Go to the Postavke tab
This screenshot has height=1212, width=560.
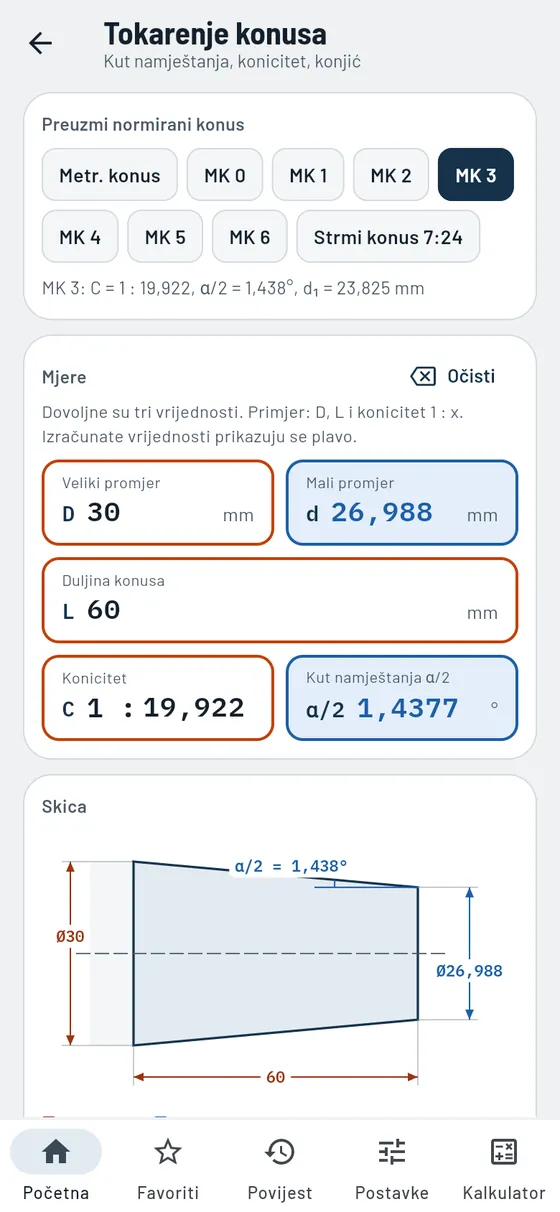point(392,1166)
